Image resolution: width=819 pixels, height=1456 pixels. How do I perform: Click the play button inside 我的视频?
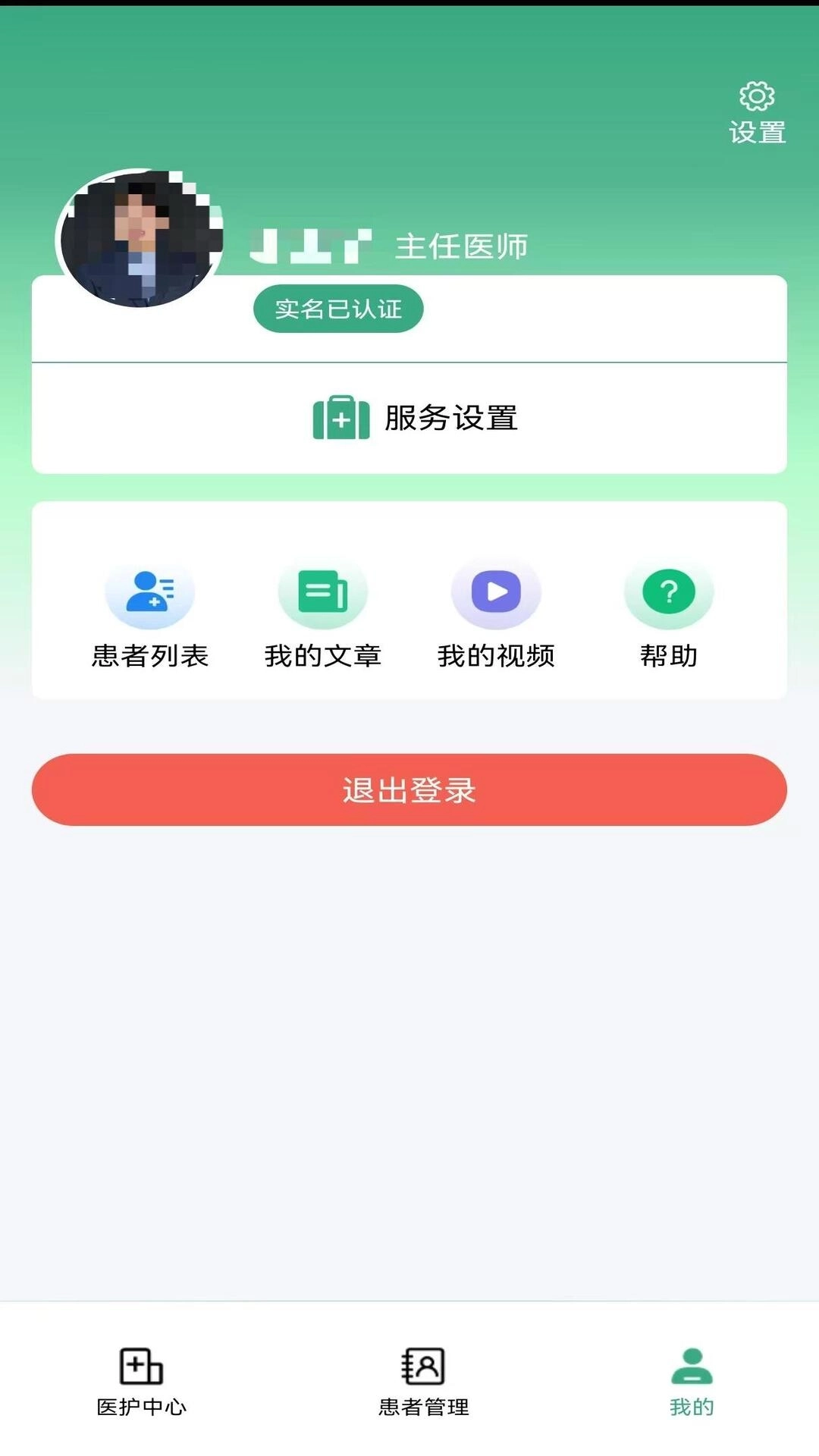[x=495, y=590]
